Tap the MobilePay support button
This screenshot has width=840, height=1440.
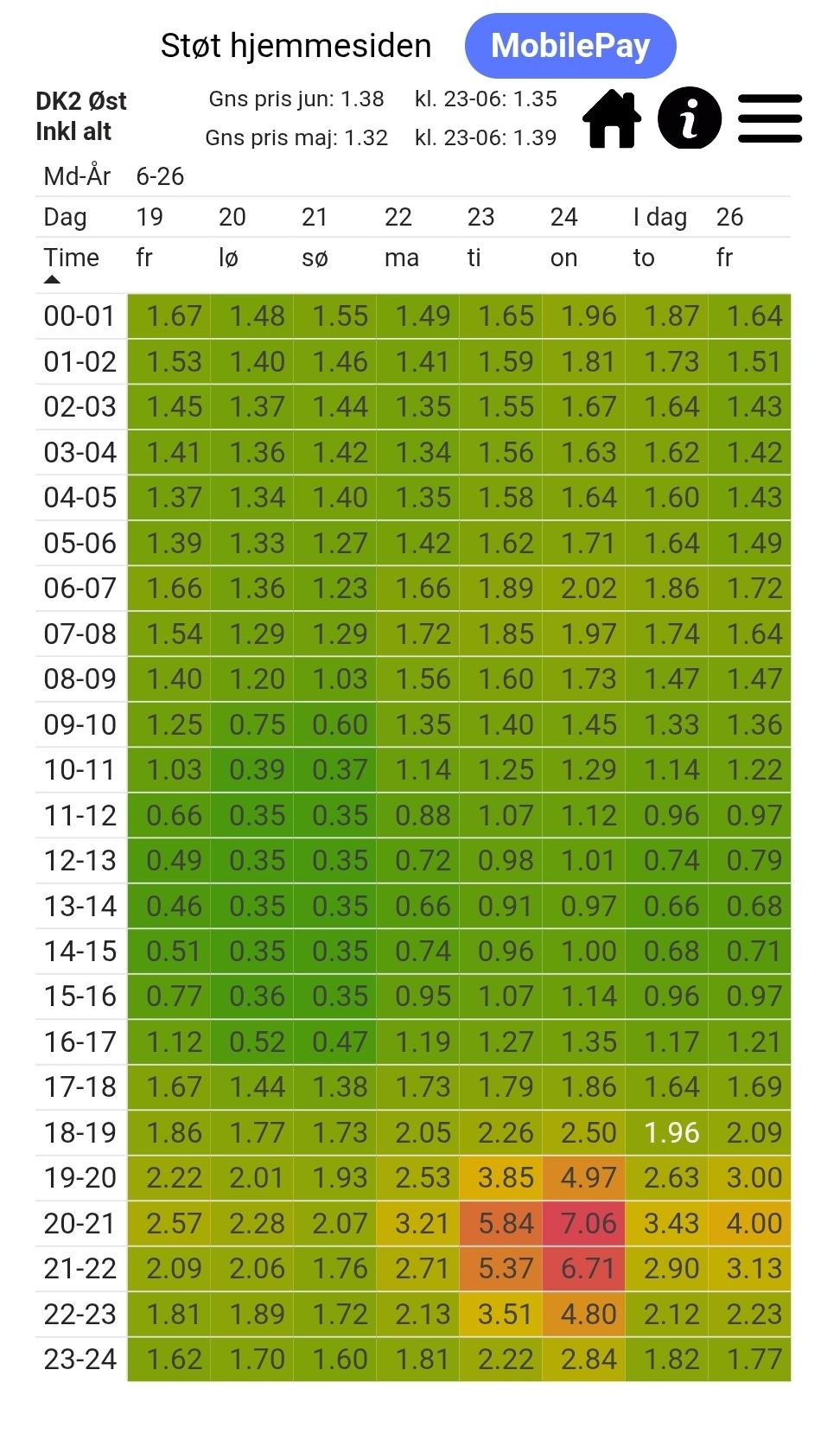coord(570,46)
